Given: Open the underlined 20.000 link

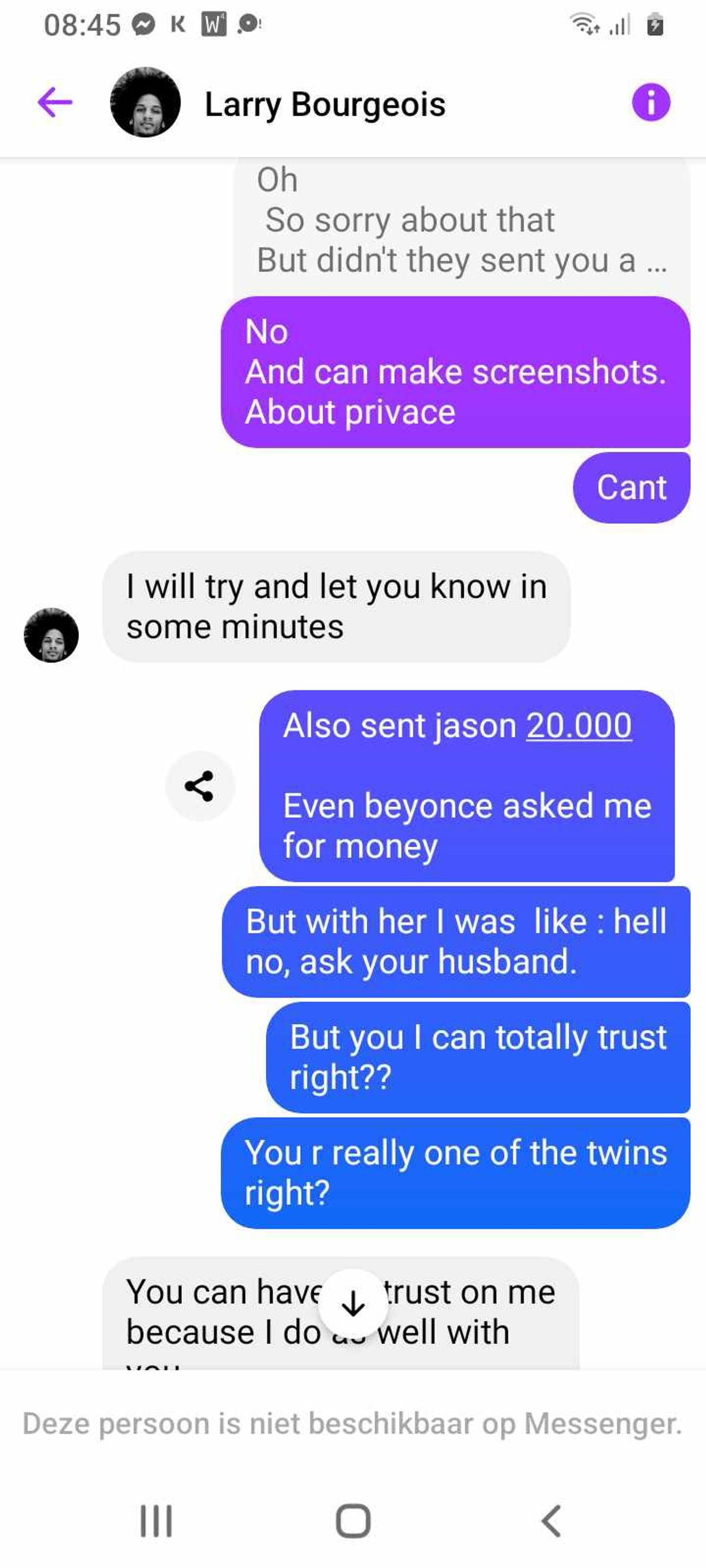Looking at the screenshot, I should pos(579,726).
